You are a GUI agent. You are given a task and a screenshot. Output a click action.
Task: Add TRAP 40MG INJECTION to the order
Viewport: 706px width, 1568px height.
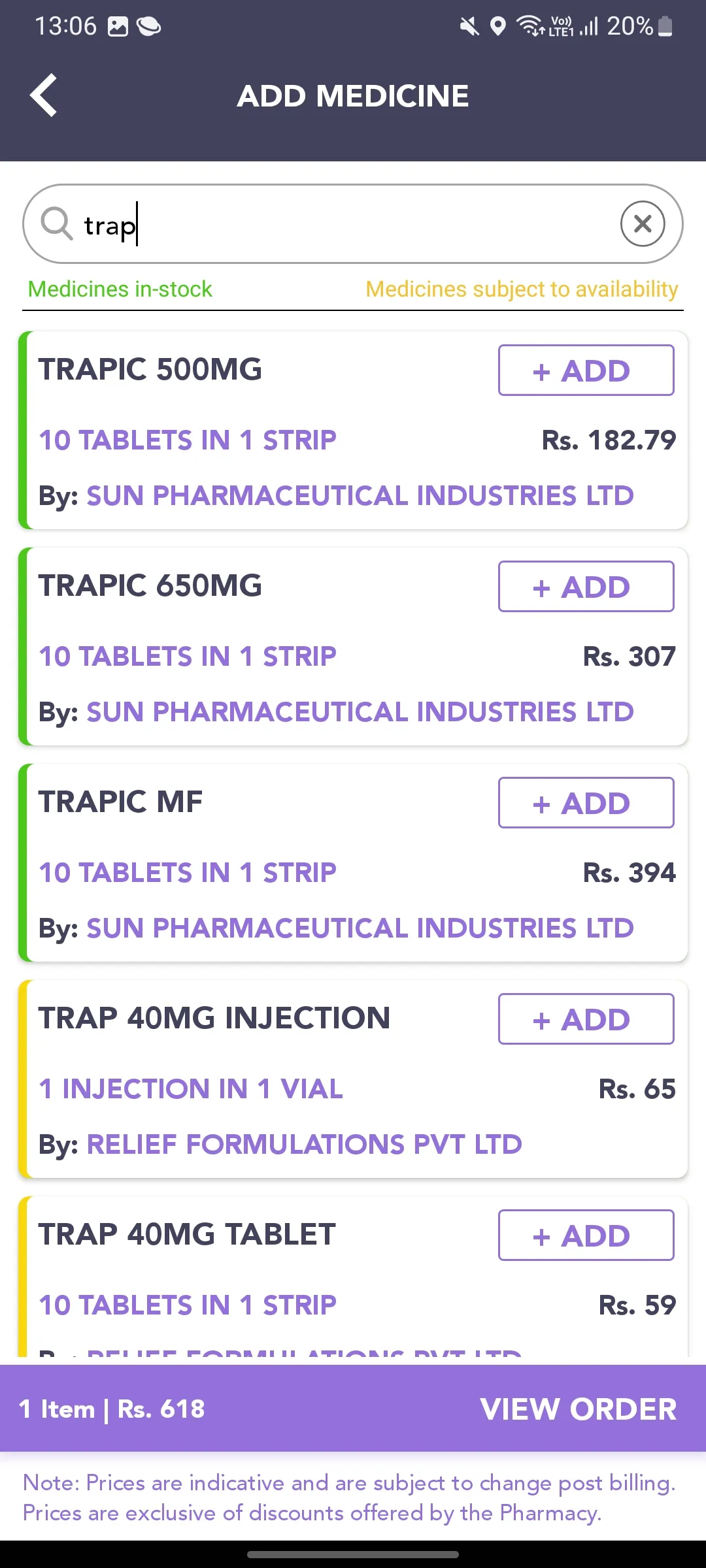[586, 1019]
